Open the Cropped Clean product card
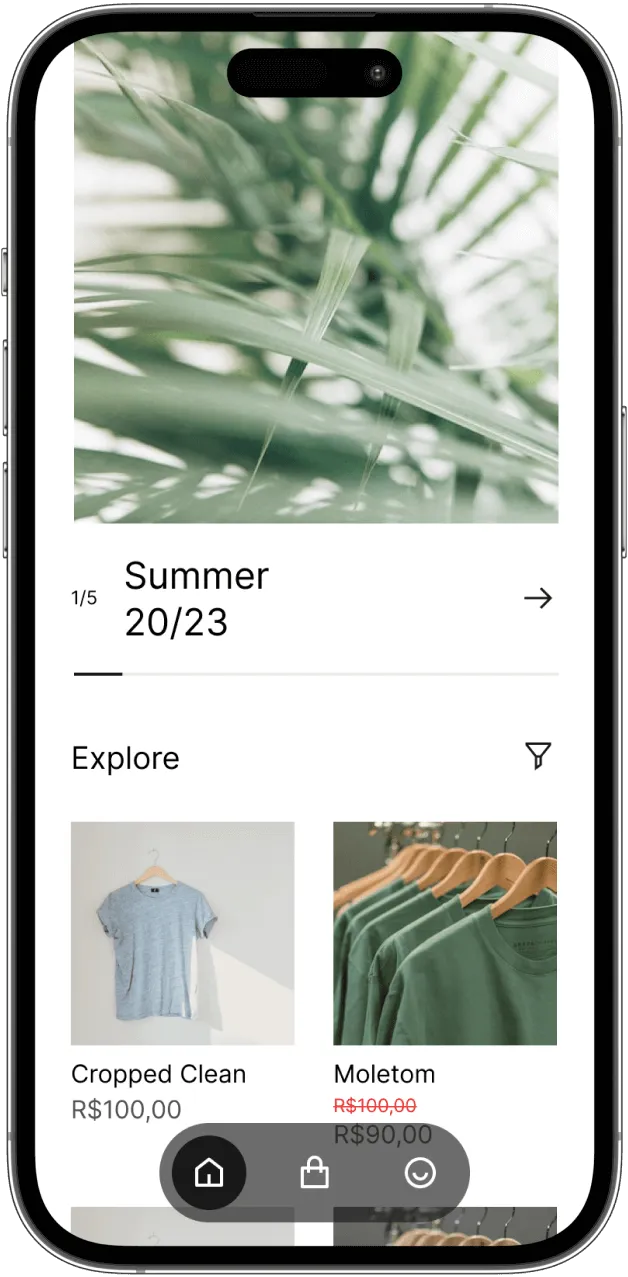 click(x=182, y=933)
